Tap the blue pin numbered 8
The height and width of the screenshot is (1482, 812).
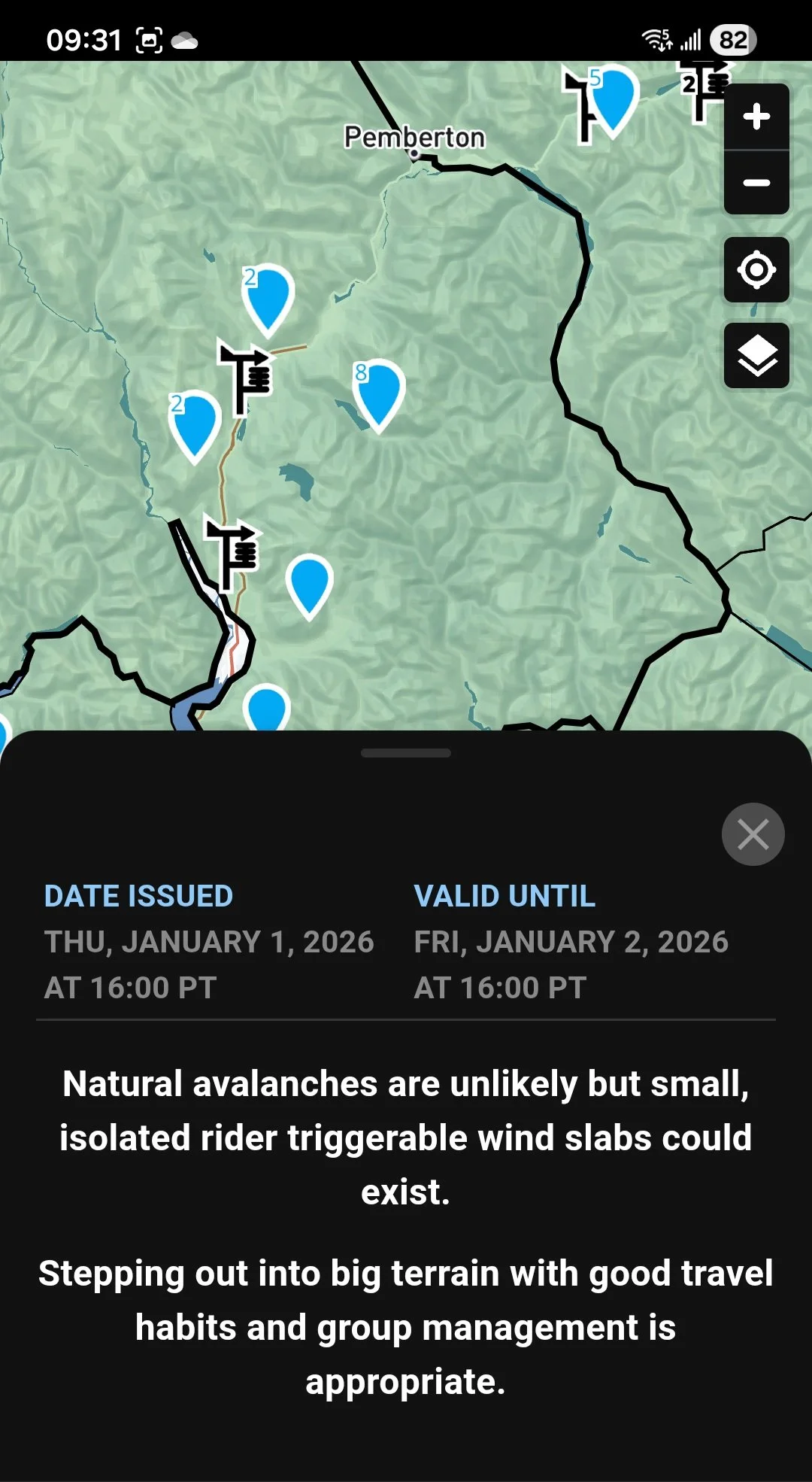point(380,390)
